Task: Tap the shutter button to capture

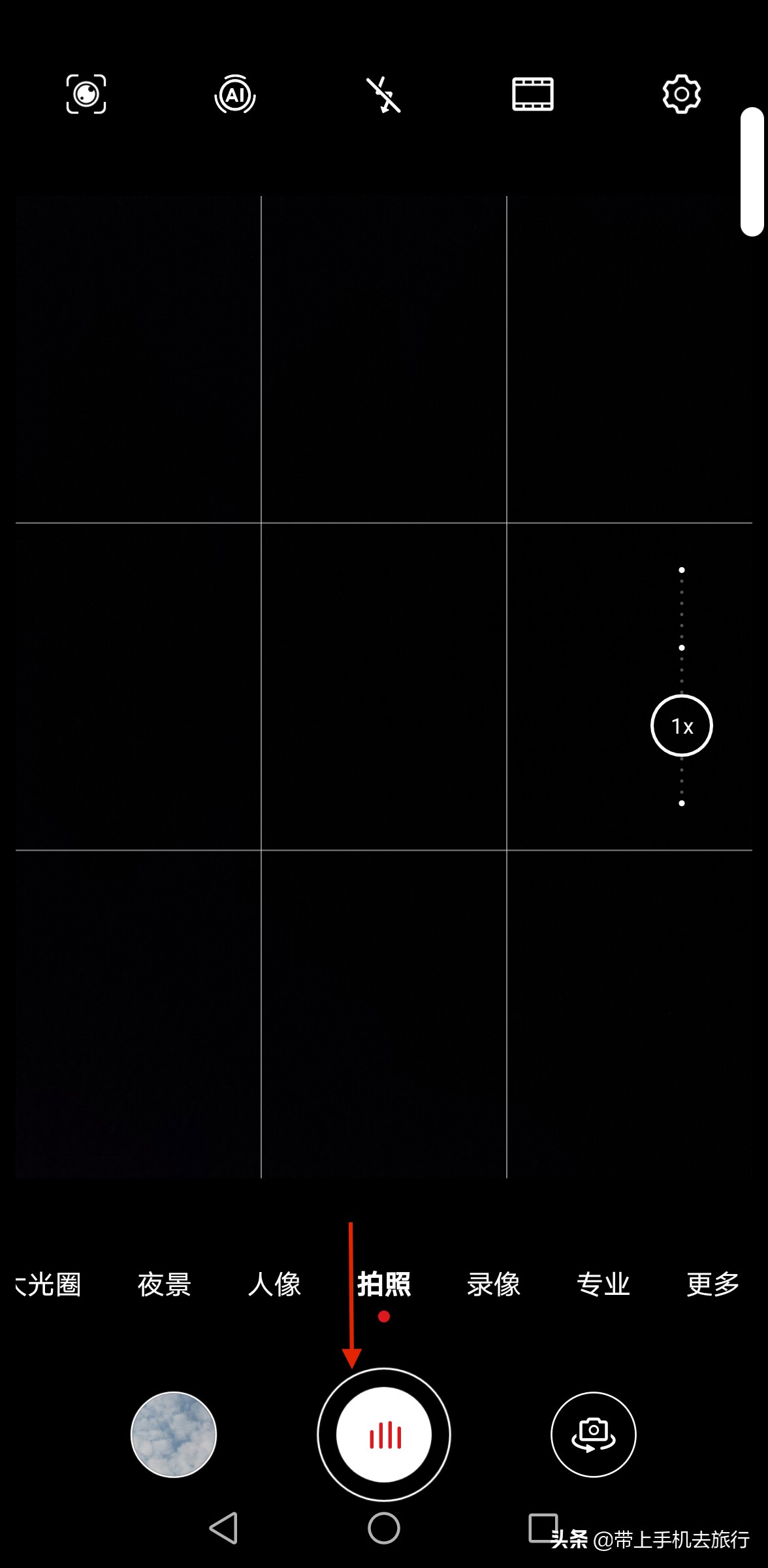Action: coord(384,1434)
